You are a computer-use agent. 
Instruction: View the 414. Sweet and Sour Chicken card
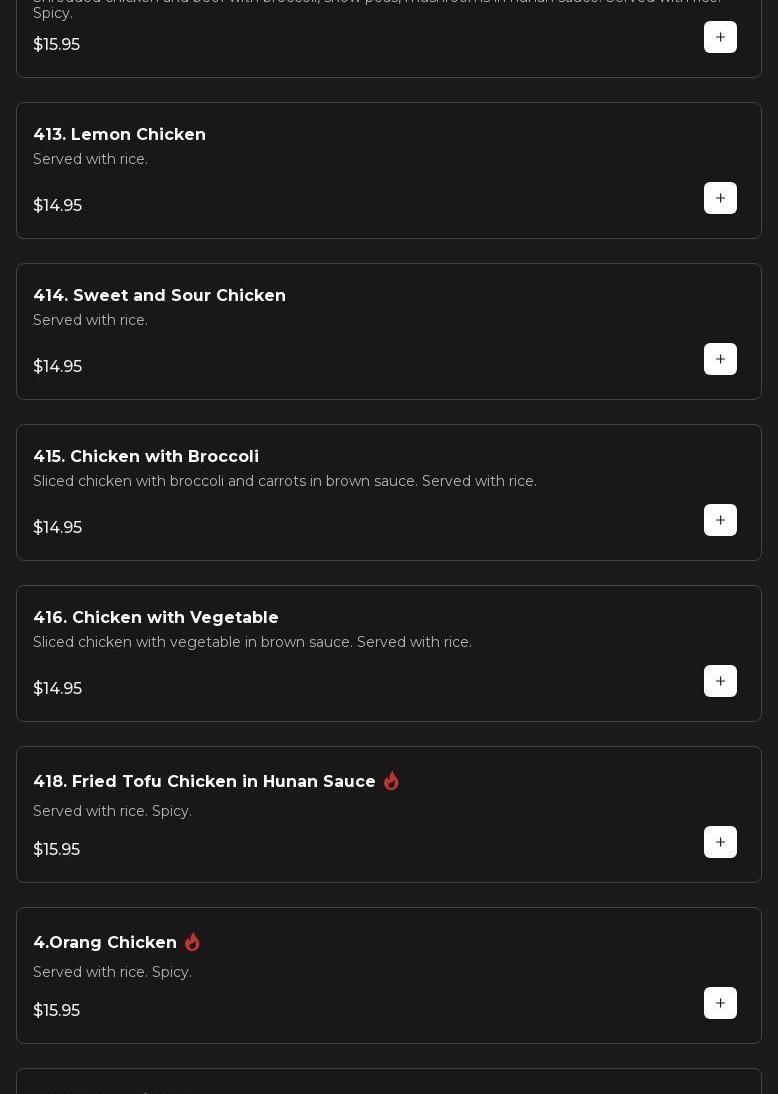[159, 296]
